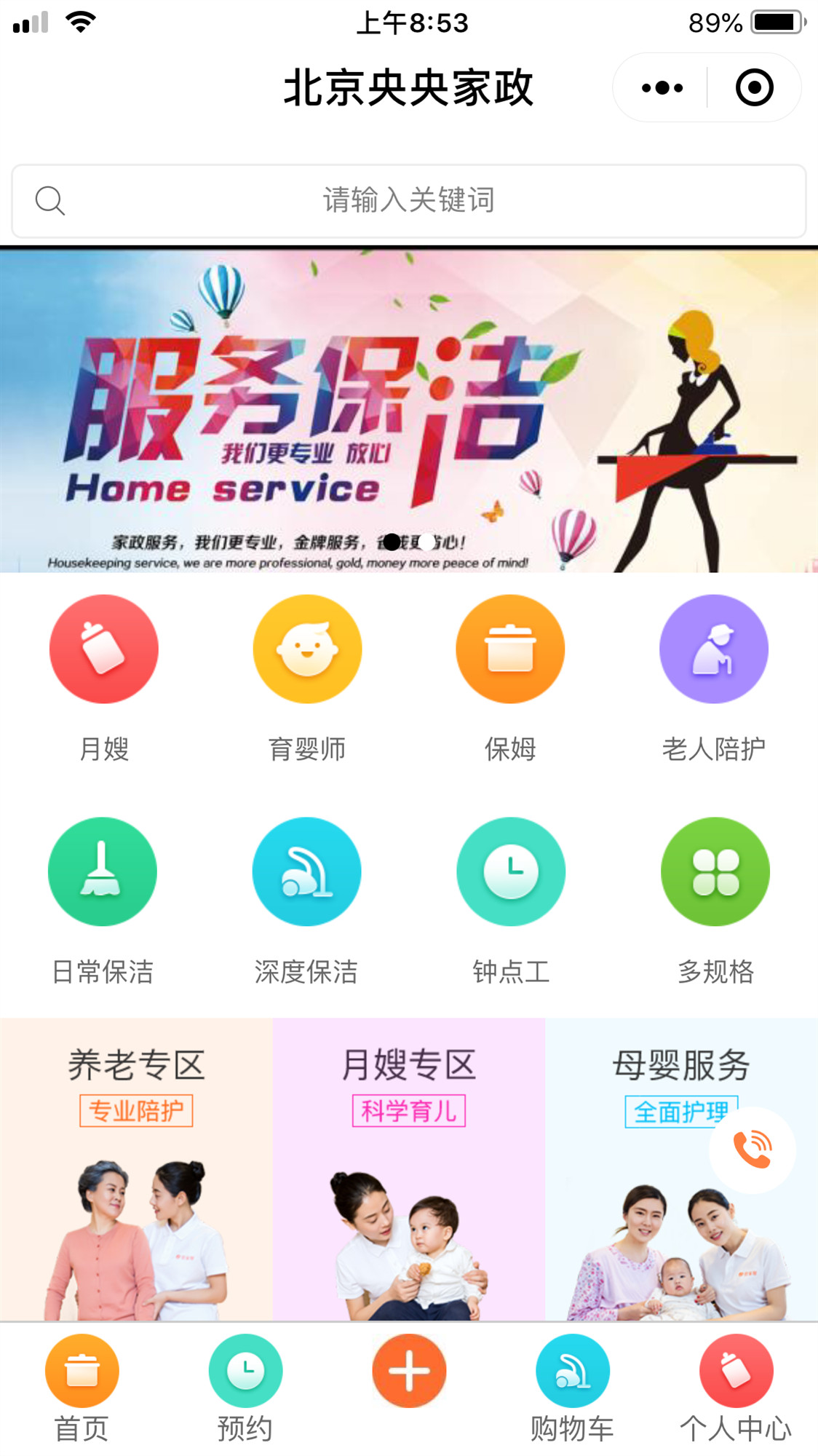Tap the keyword search field

coord(408,201)
